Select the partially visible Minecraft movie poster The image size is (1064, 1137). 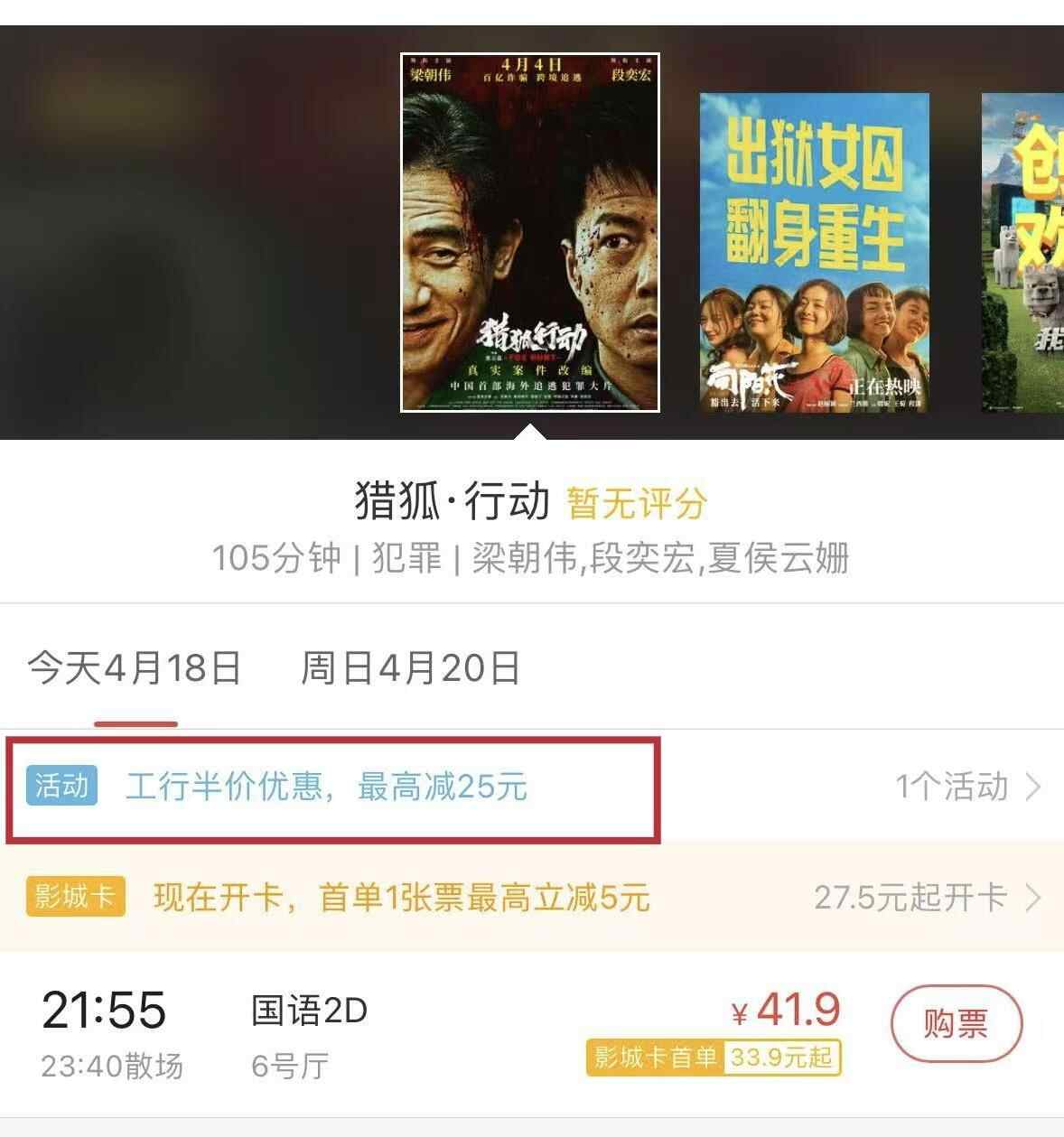pos(1023,253)
